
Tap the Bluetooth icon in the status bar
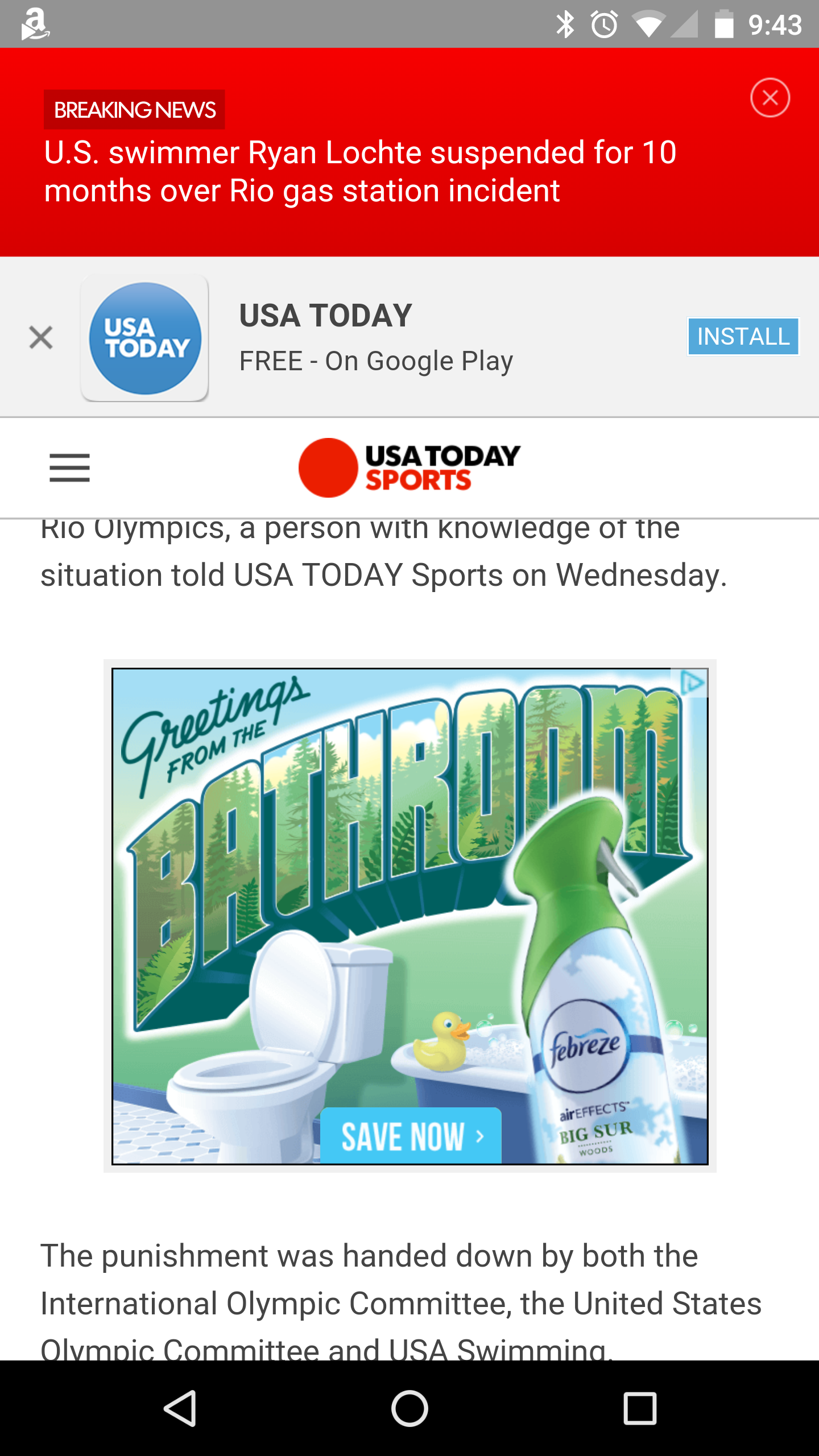(566, 23)
